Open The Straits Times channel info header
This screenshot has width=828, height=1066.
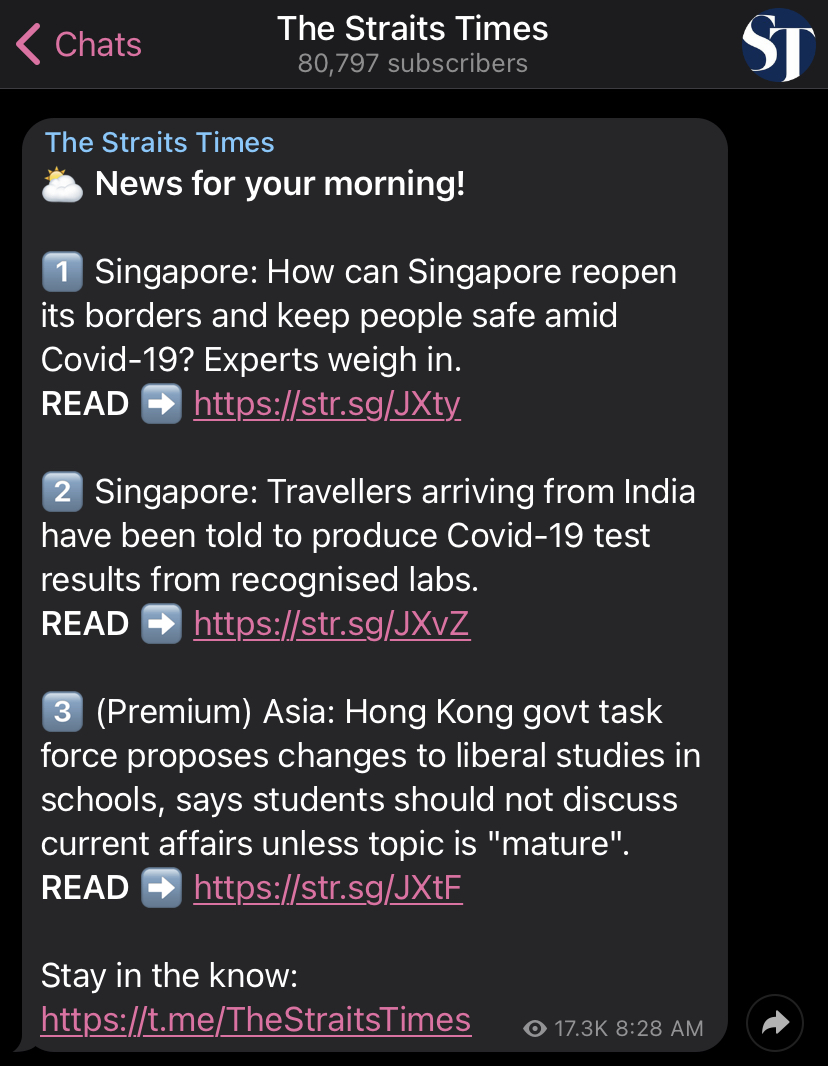[413, 45]
